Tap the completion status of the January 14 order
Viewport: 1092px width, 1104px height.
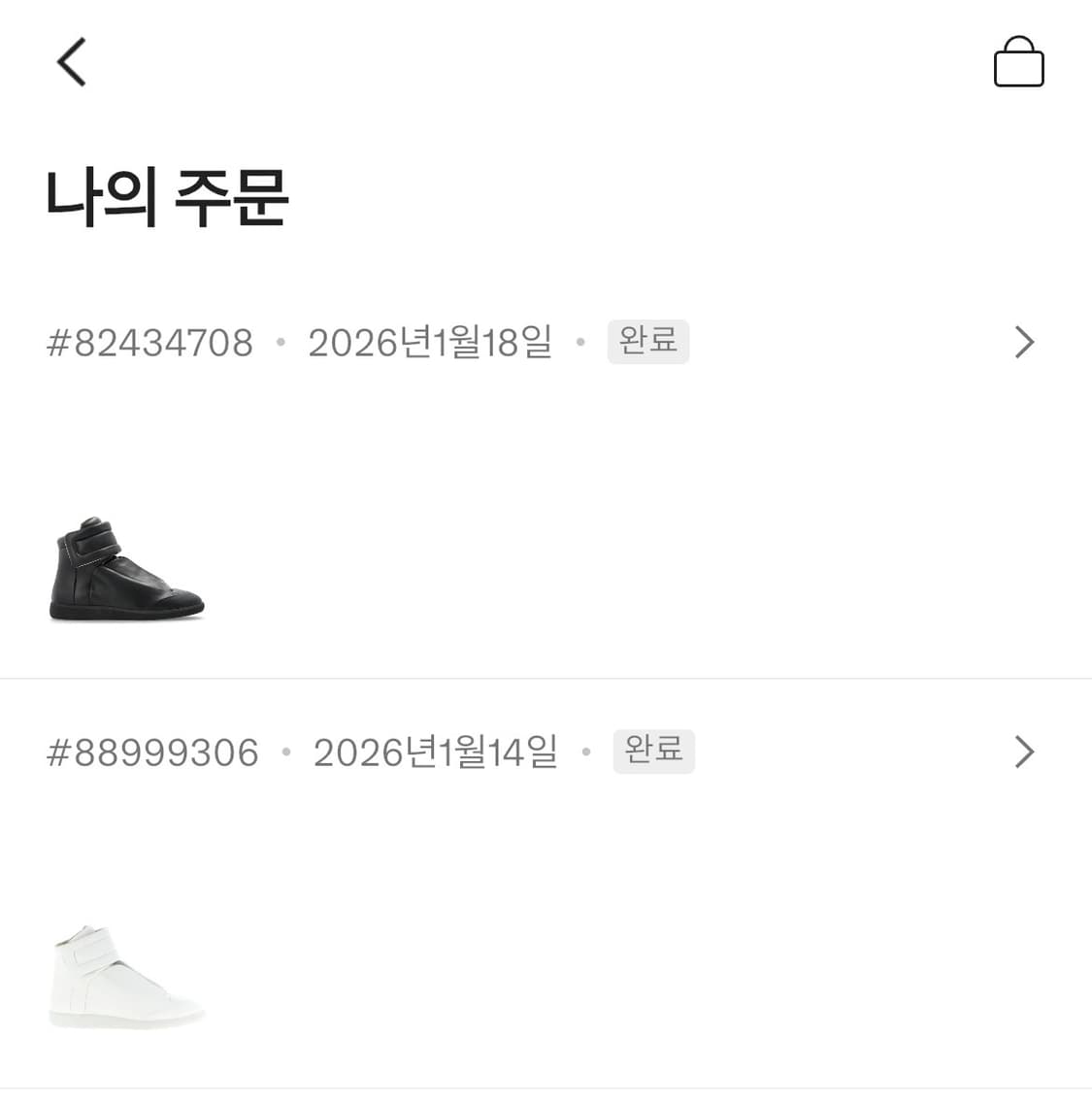(x=653, y=752)
